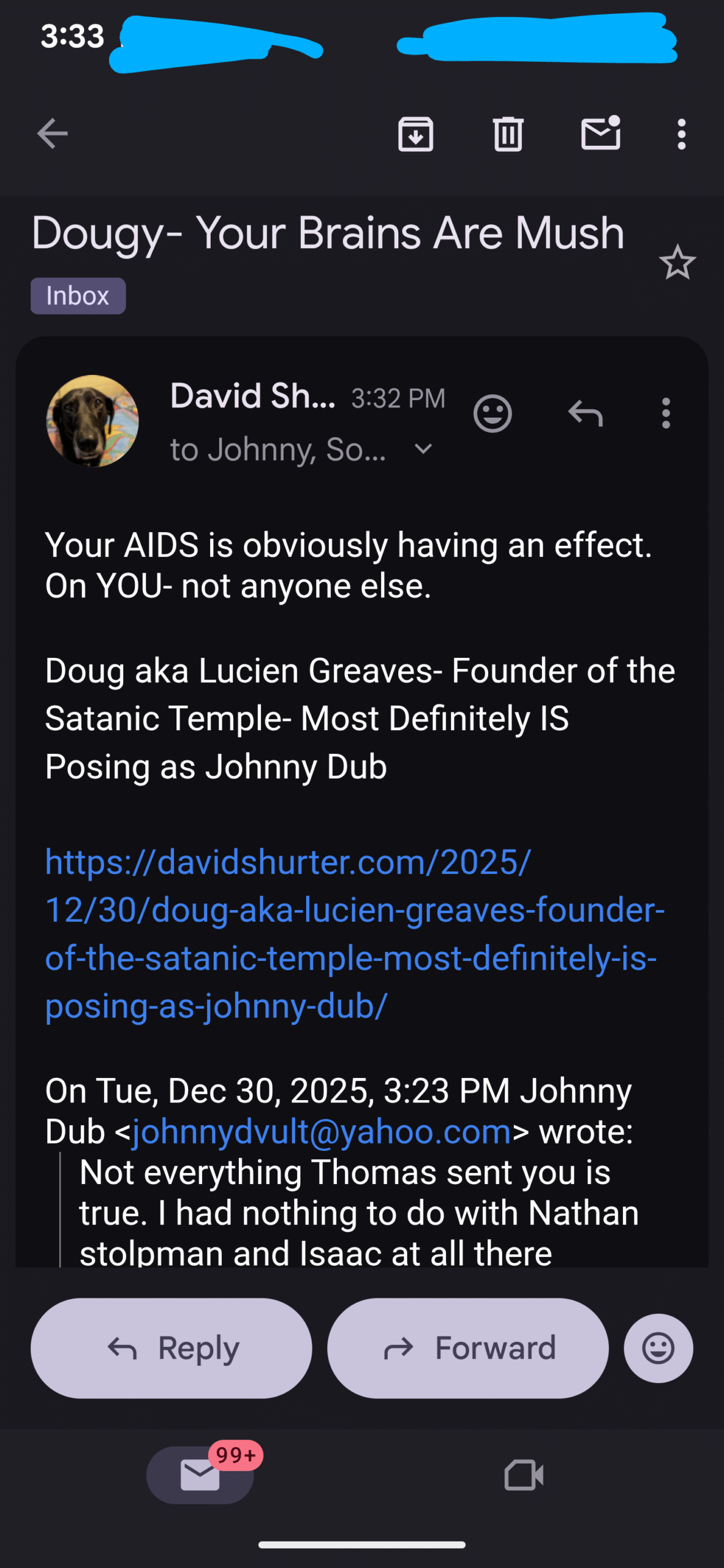Tap the Reply button

pyautogui.click(x=171, y=1348)
